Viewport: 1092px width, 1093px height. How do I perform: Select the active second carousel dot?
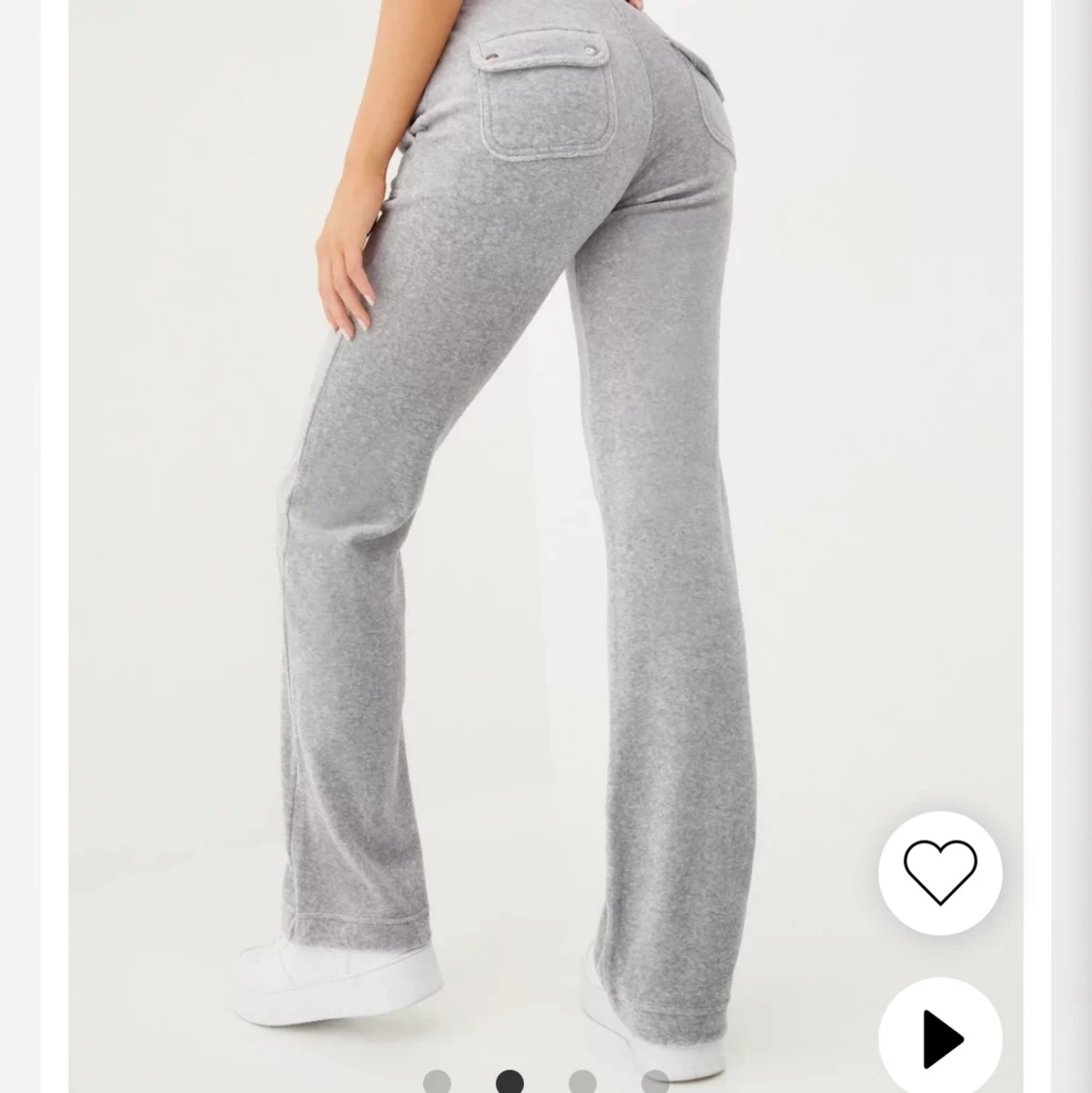[x=508, y=1080]
